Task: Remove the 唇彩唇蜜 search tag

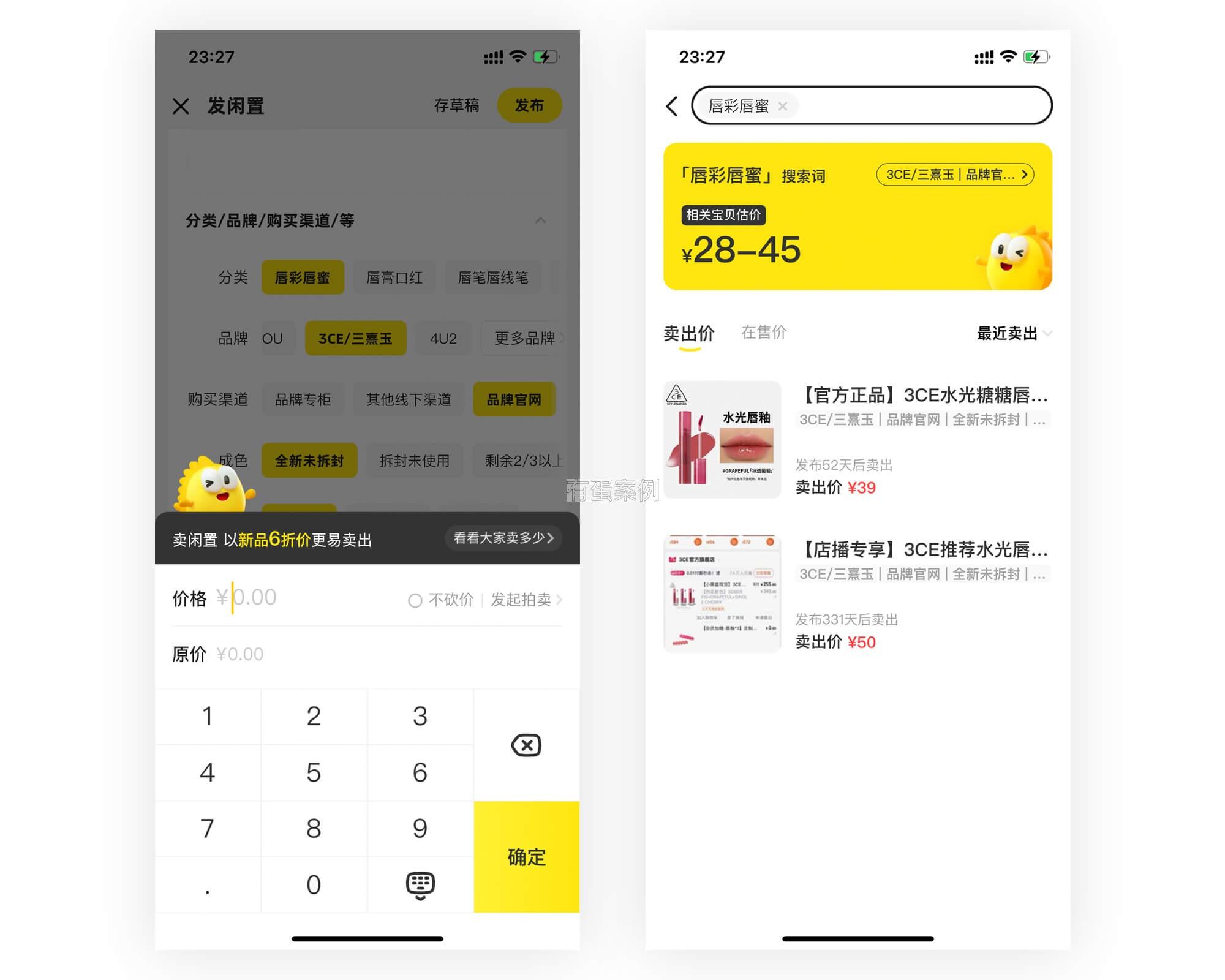Action: [x=782, y=106]
